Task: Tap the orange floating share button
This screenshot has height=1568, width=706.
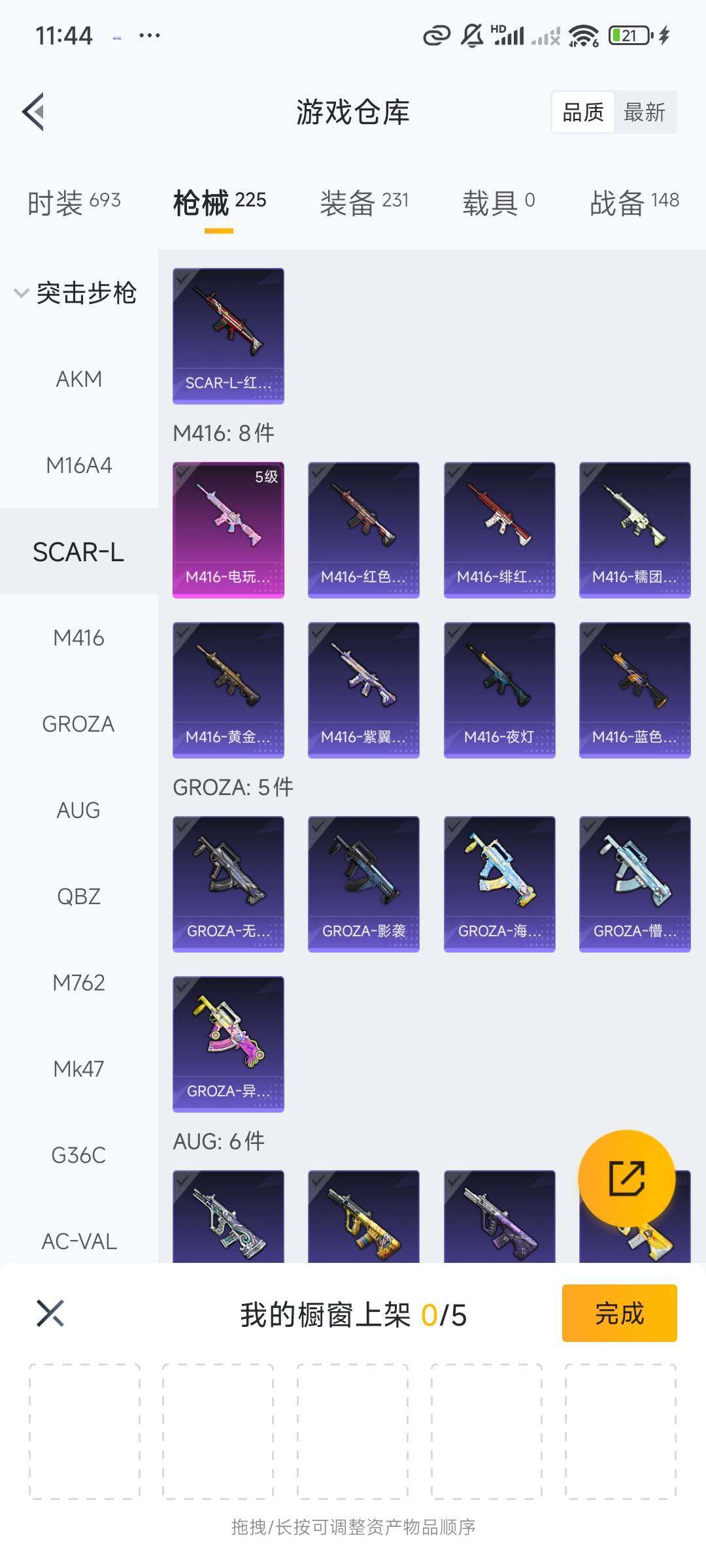Action: pyautogui.click(x=626, y=1178)
